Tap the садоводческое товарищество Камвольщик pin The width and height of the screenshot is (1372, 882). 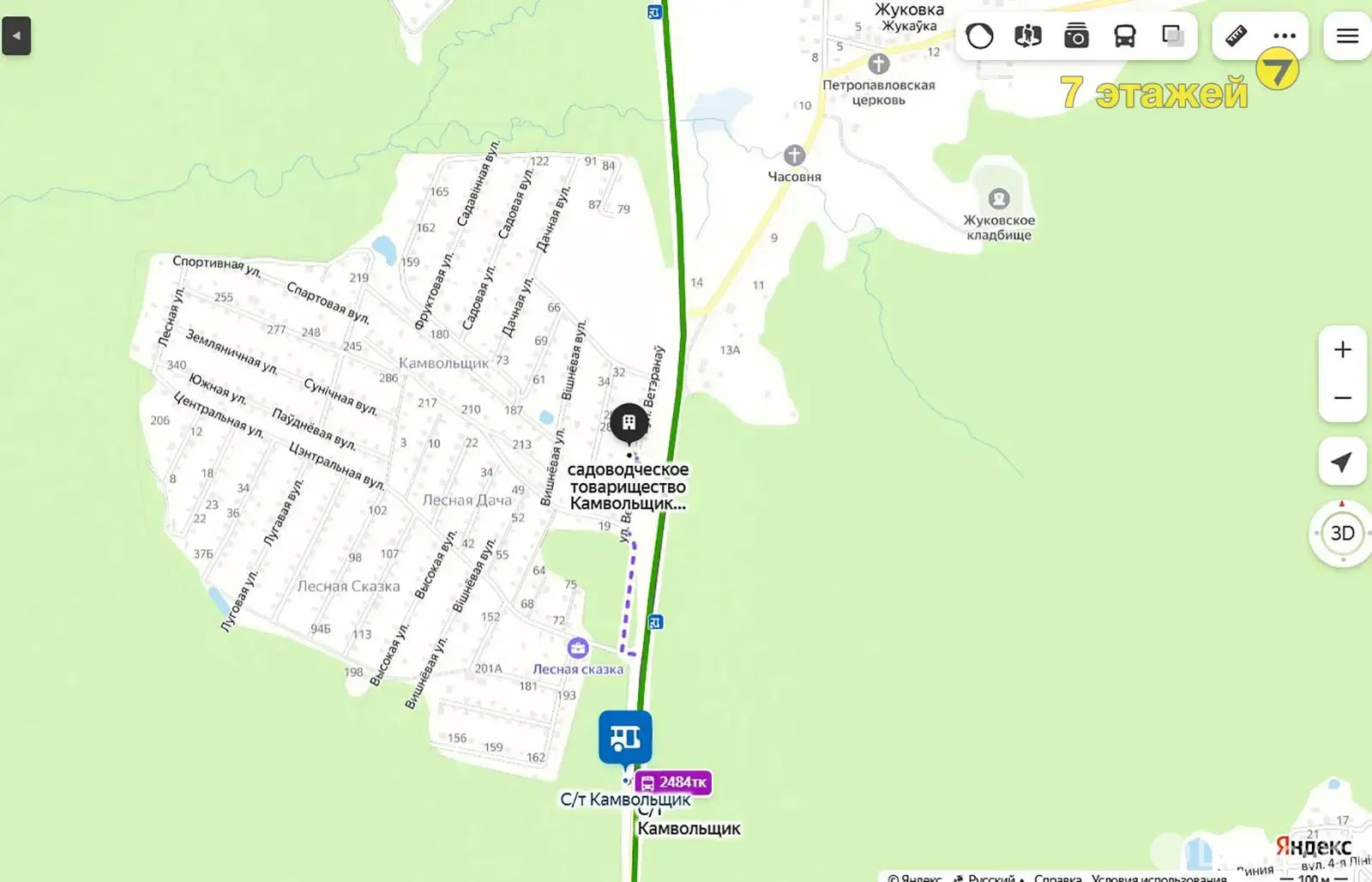click(x=629, y=422)
